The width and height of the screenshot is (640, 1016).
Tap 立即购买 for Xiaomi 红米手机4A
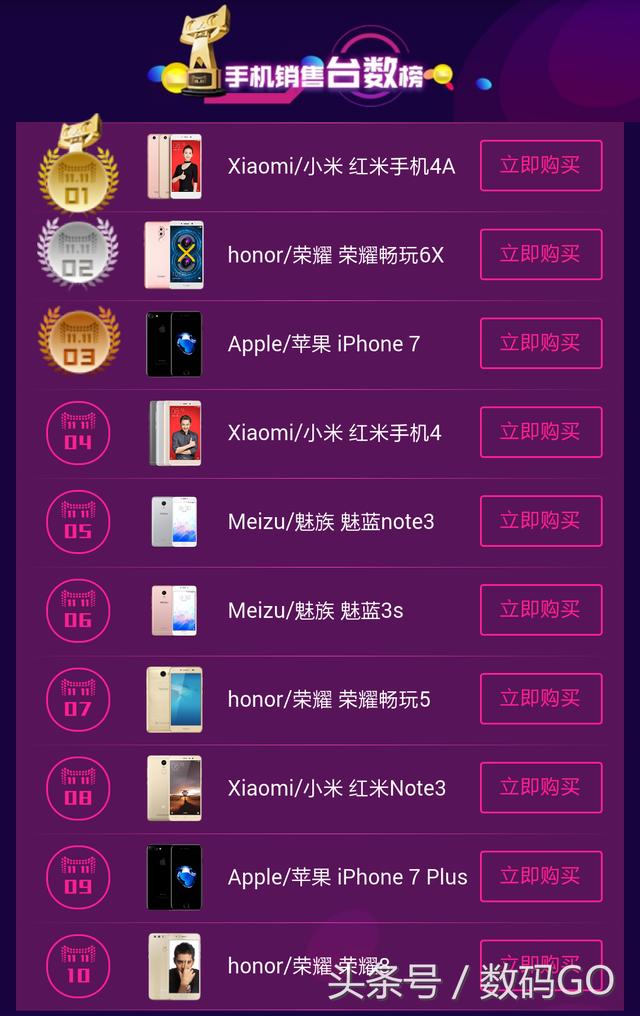[x=541, y=165]
